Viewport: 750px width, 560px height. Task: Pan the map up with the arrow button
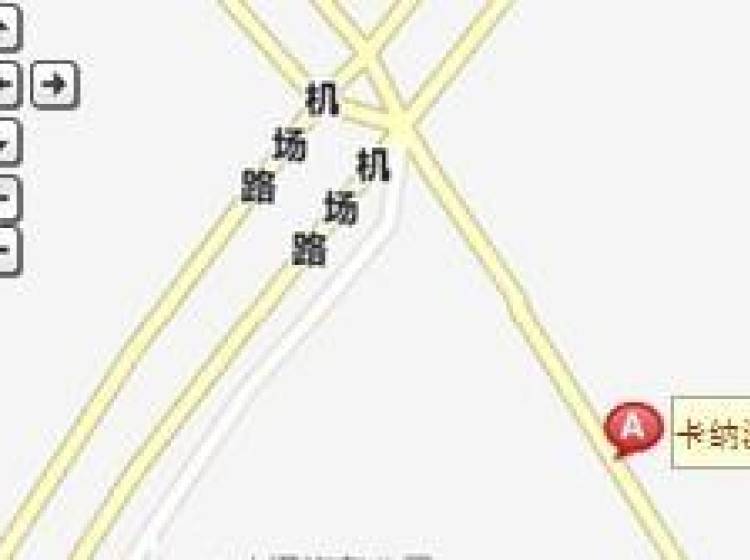click(7, 30)
